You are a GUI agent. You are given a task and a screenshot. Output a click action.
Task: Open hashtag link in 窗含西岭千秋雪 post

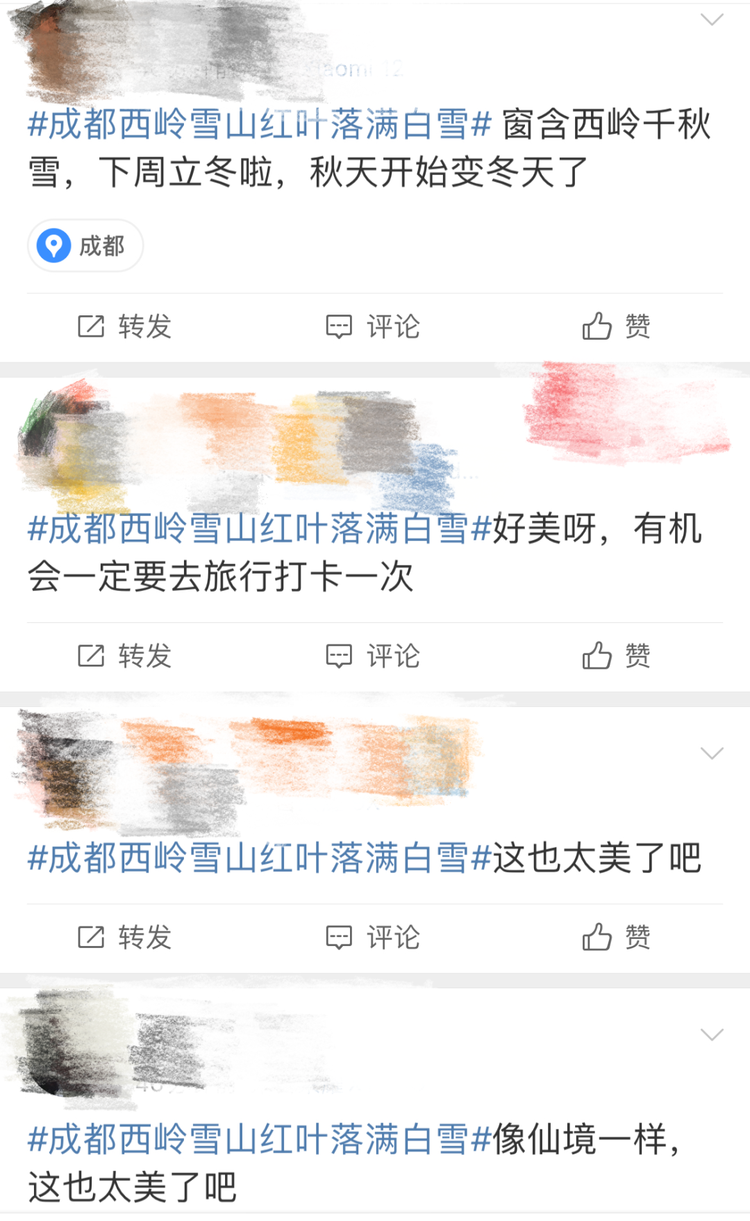pyautogui.click(x=260, y=127)
